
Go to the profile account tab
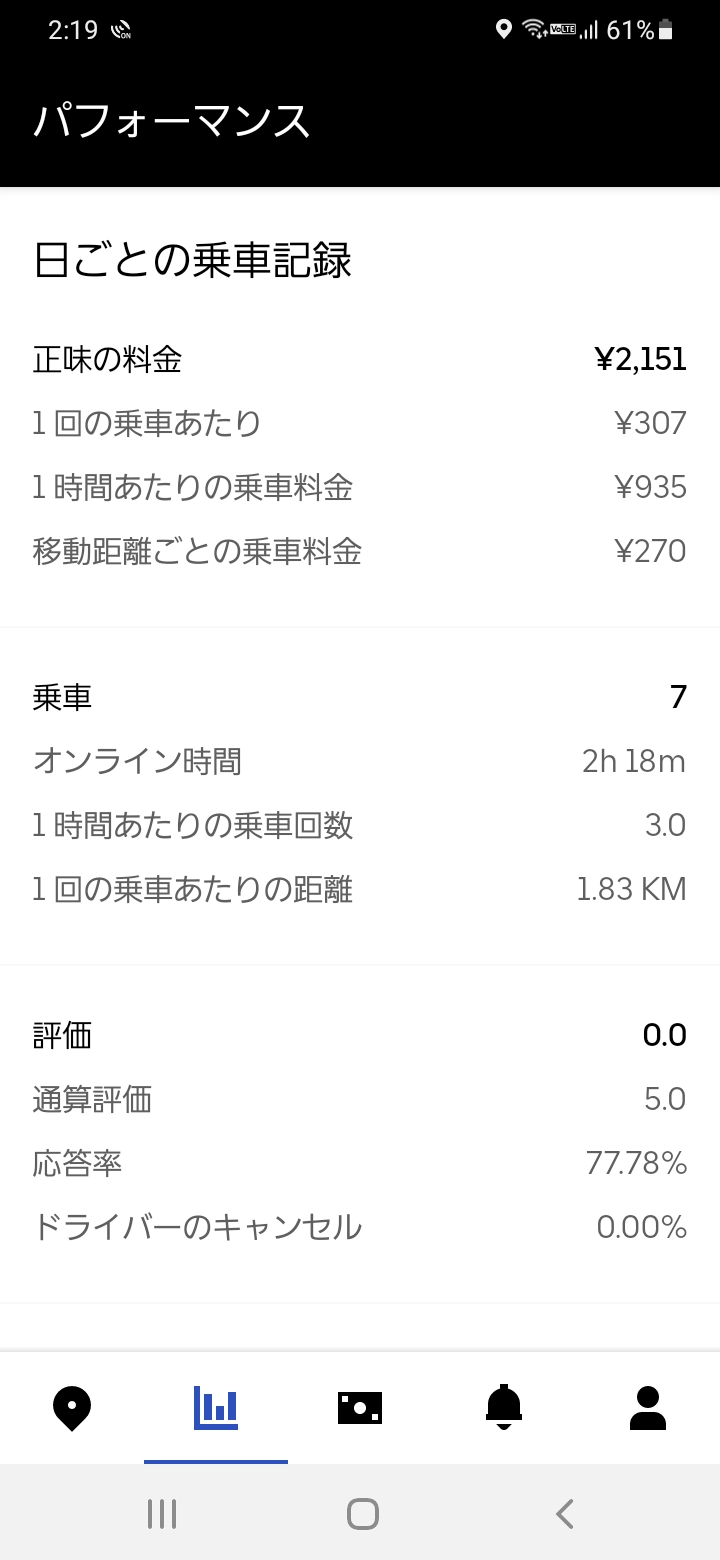(x=648, y=1408)
